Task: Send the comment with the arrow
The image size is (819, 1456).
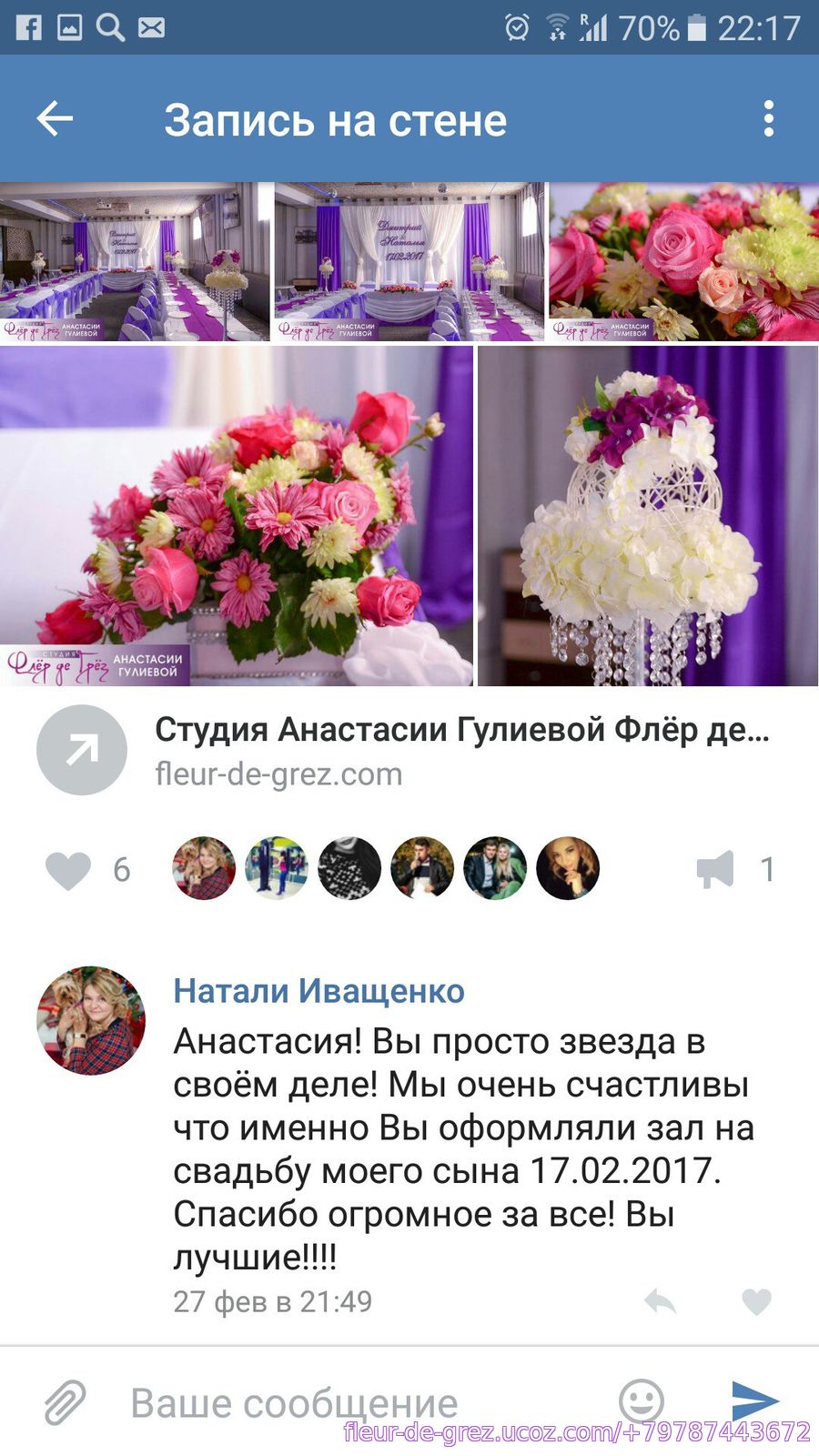Action: tap(754, 1400)
